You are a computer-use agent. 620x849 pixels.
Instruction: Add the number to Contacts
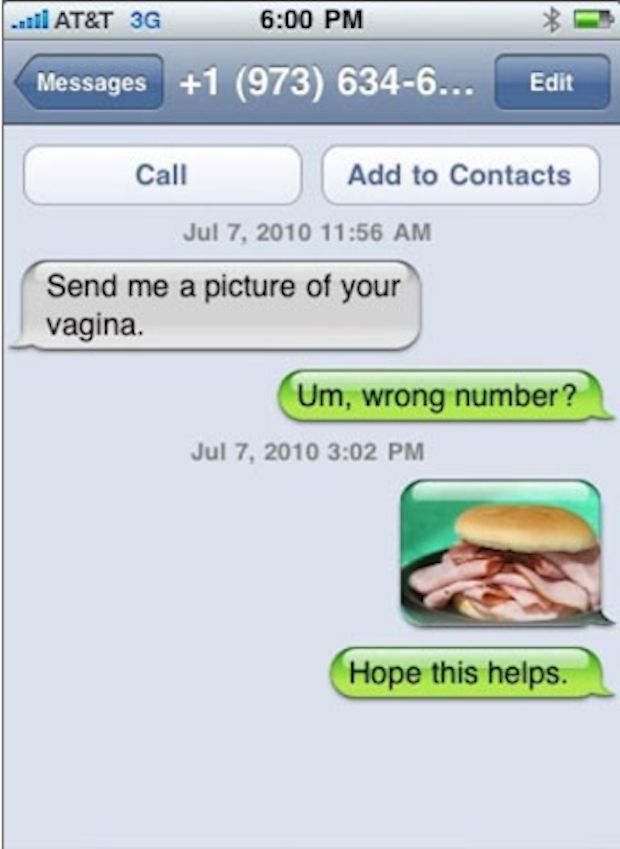pos(460,175)
